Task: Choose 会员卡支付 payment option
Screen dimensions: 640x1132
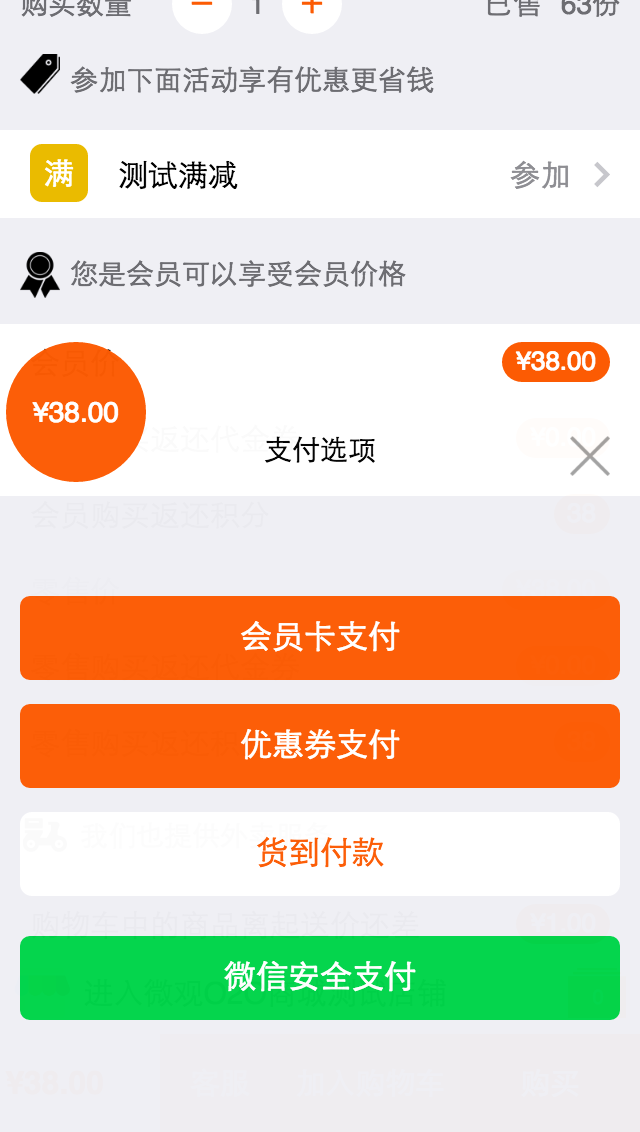Action: (320, 637)
